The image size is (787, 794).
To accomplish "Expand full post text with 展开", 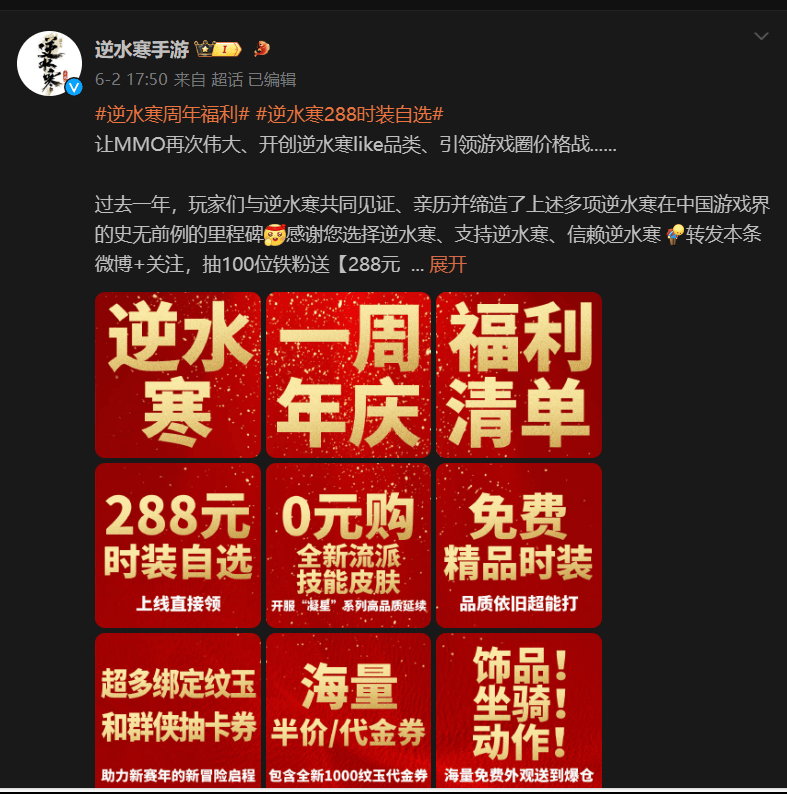I will coord(447,265).
